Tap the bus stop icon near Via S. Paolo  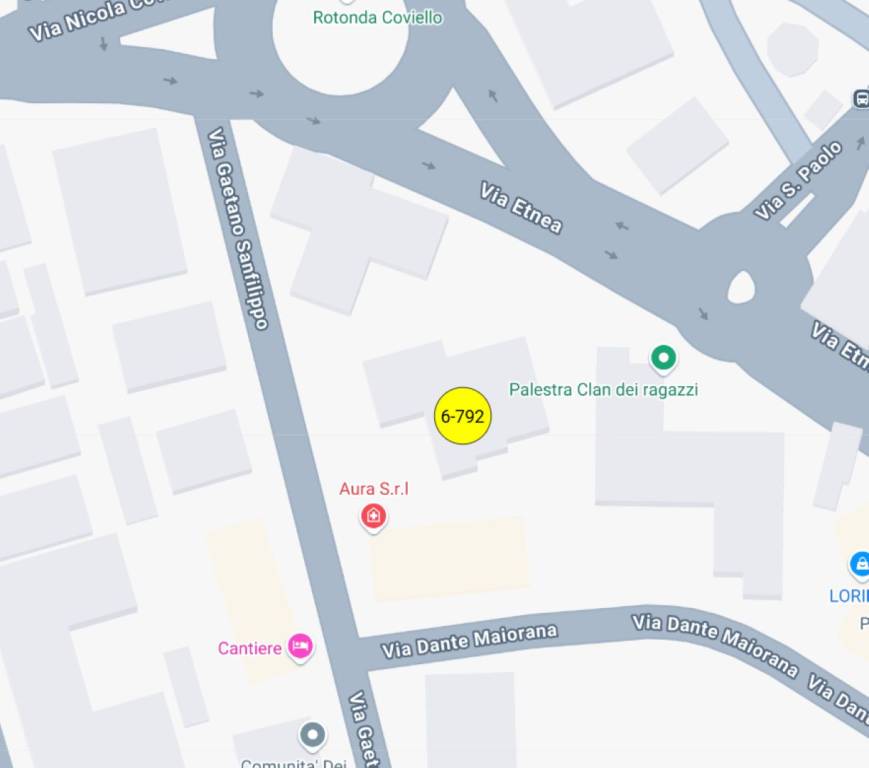860,98
